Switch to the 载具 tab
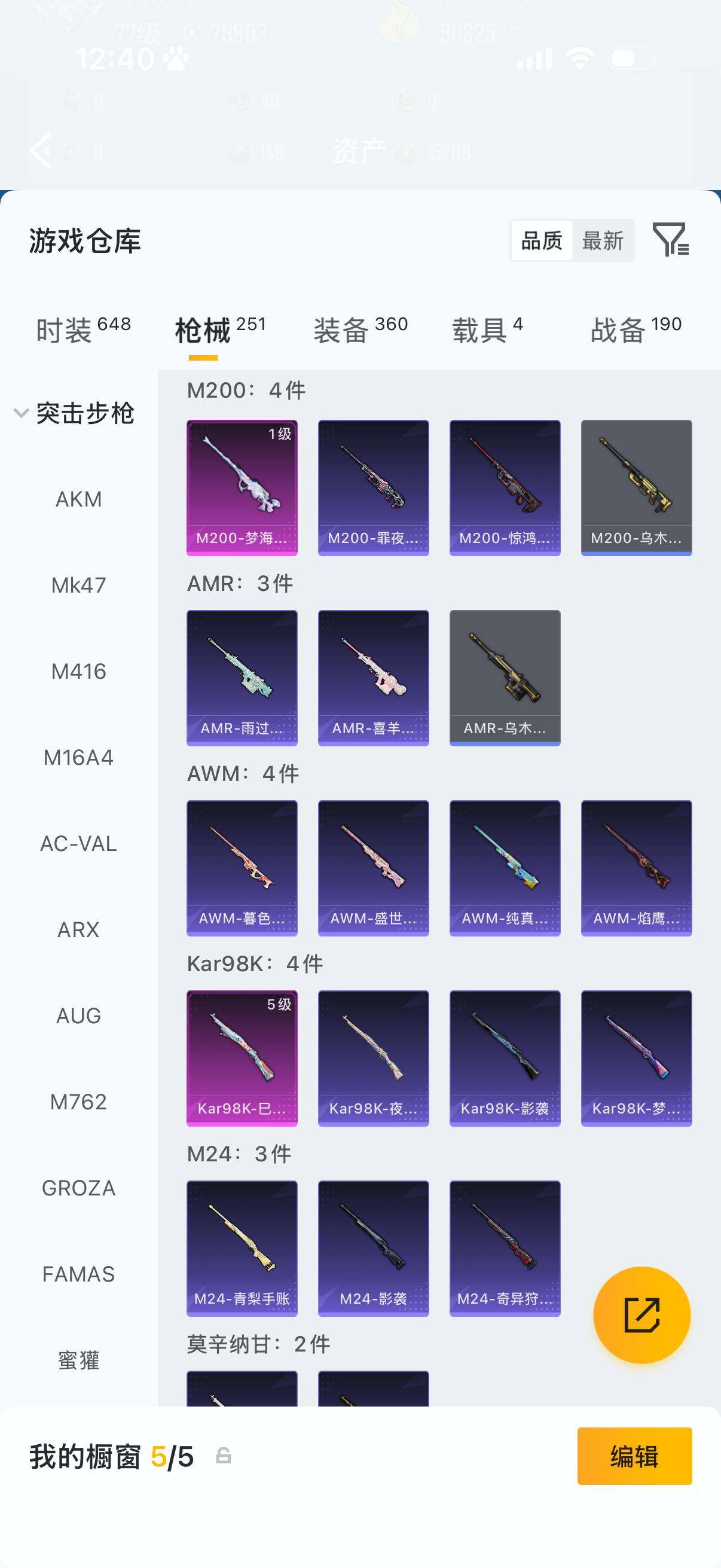This screenshot has width=721, height=1568. click(487, 330)
